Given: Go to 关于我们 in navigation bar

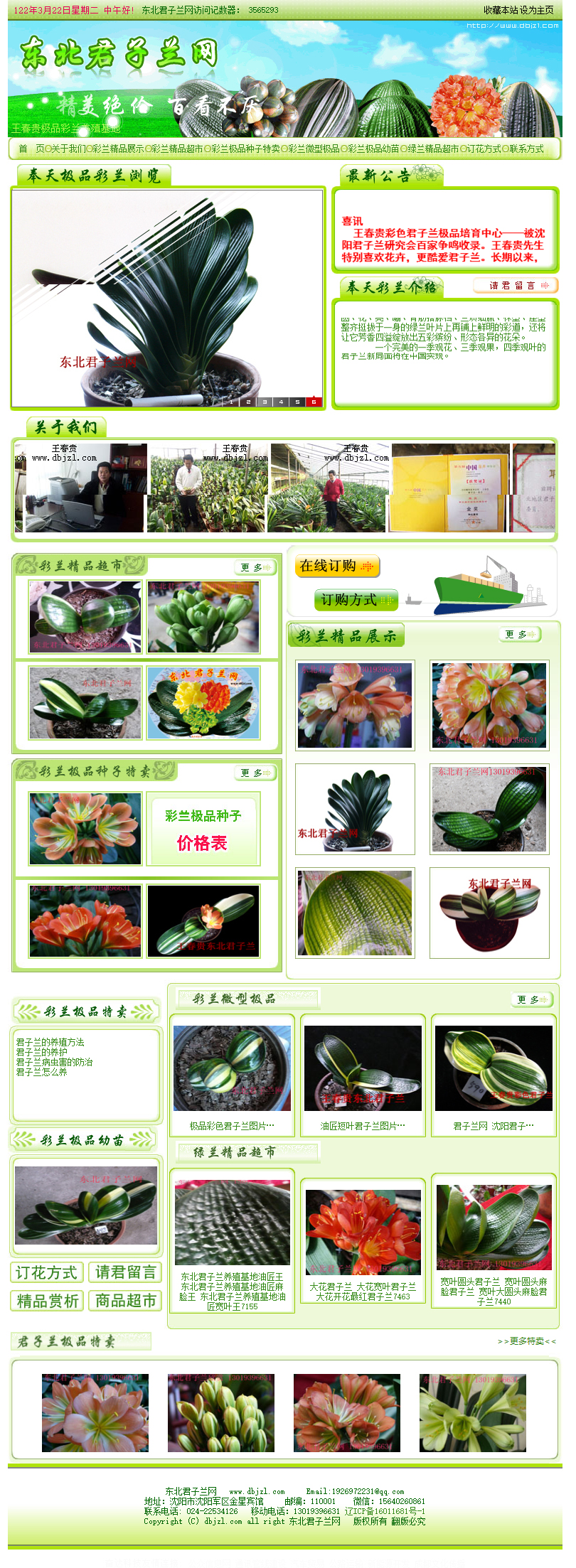Looking at the screenshot, I should pyautogui.click(x=69, y=149).
